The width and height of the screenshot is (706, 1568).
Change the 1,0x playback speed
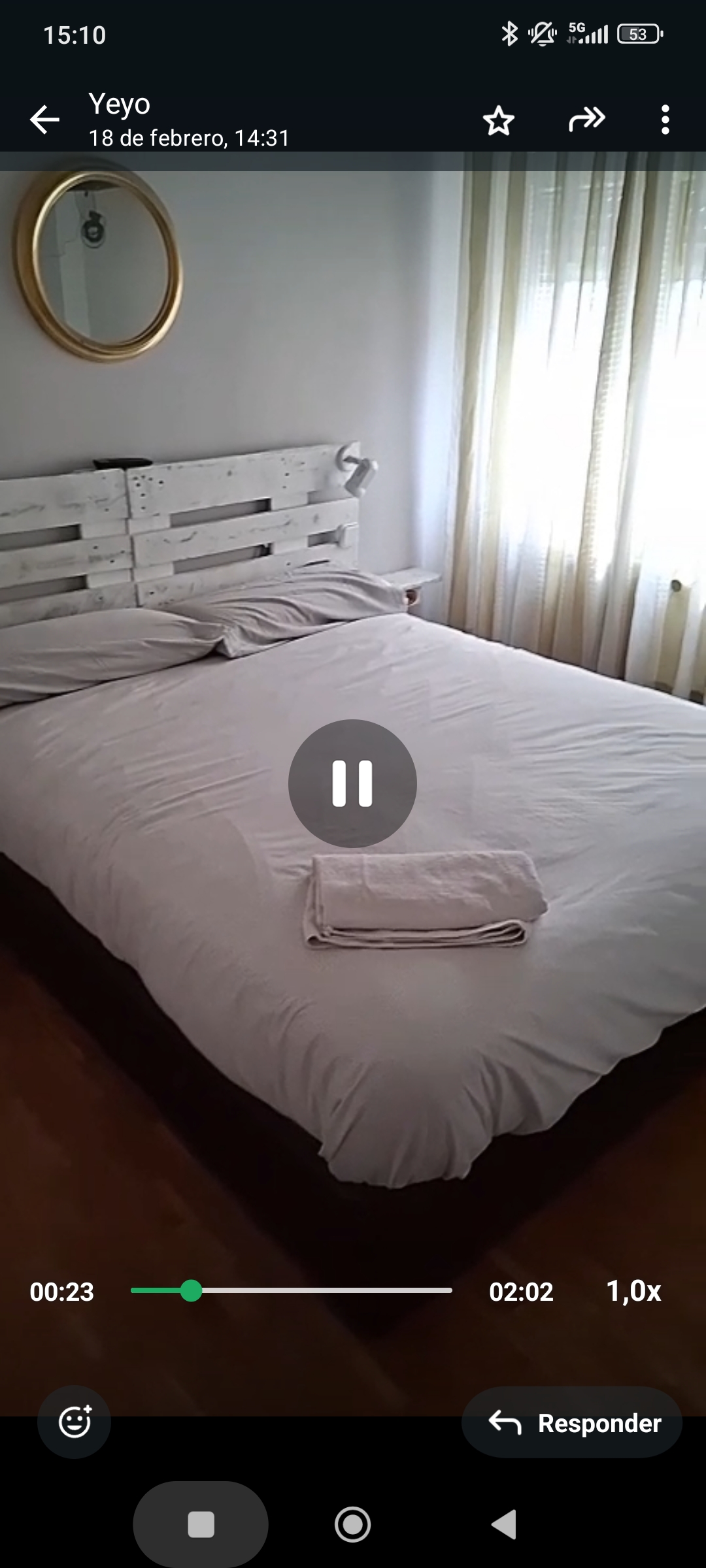point(633,1291)
